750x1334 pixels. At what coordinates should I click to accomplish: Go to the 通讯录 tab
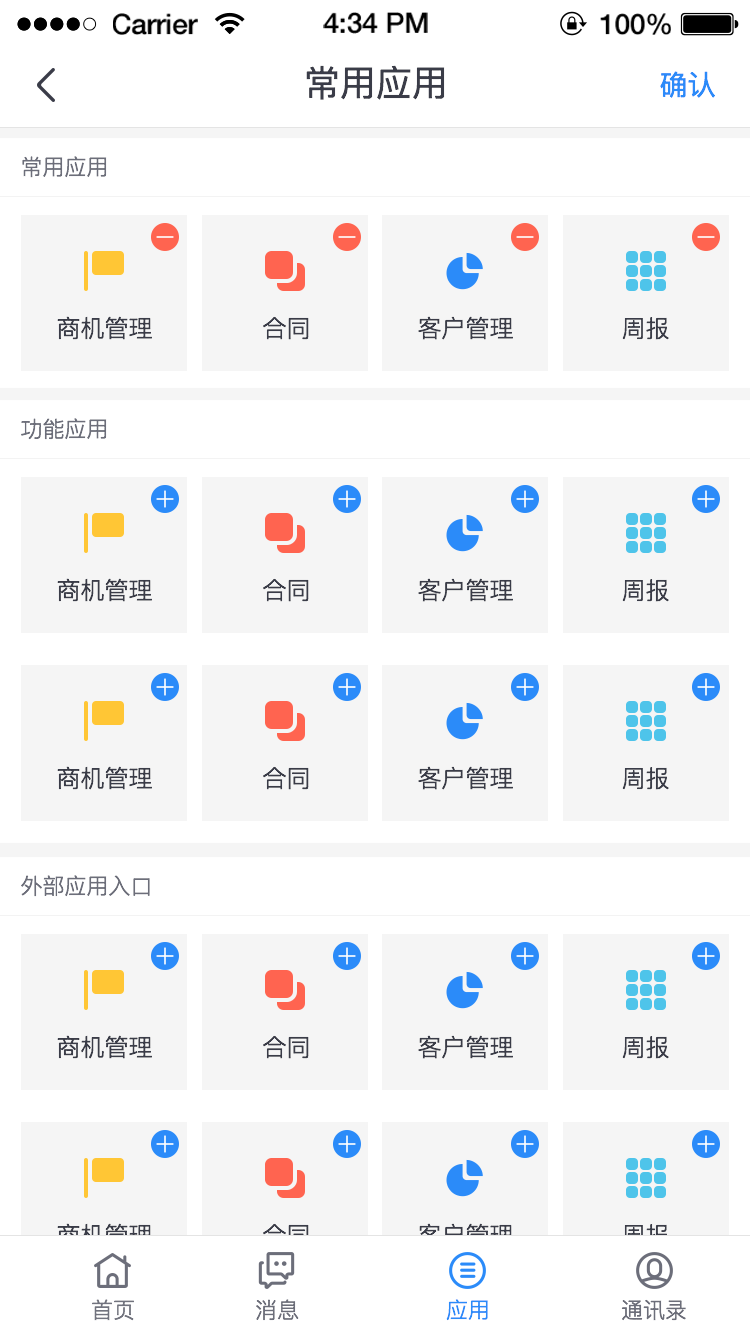tap(654, 1286)
